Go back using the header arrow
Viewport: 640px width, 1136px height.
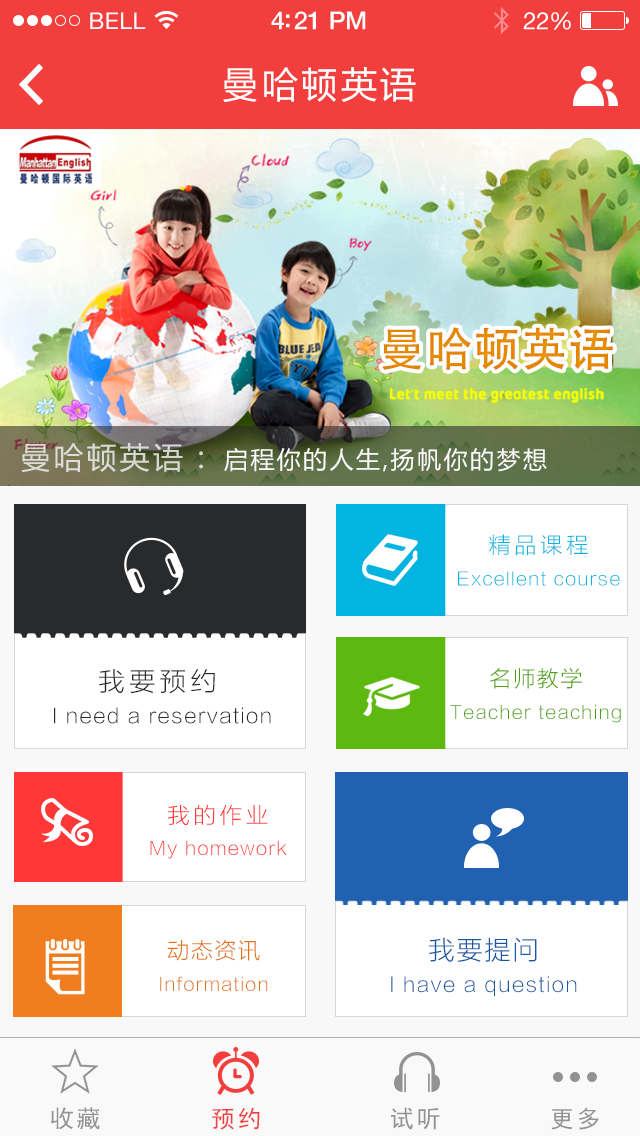(32, 85)
